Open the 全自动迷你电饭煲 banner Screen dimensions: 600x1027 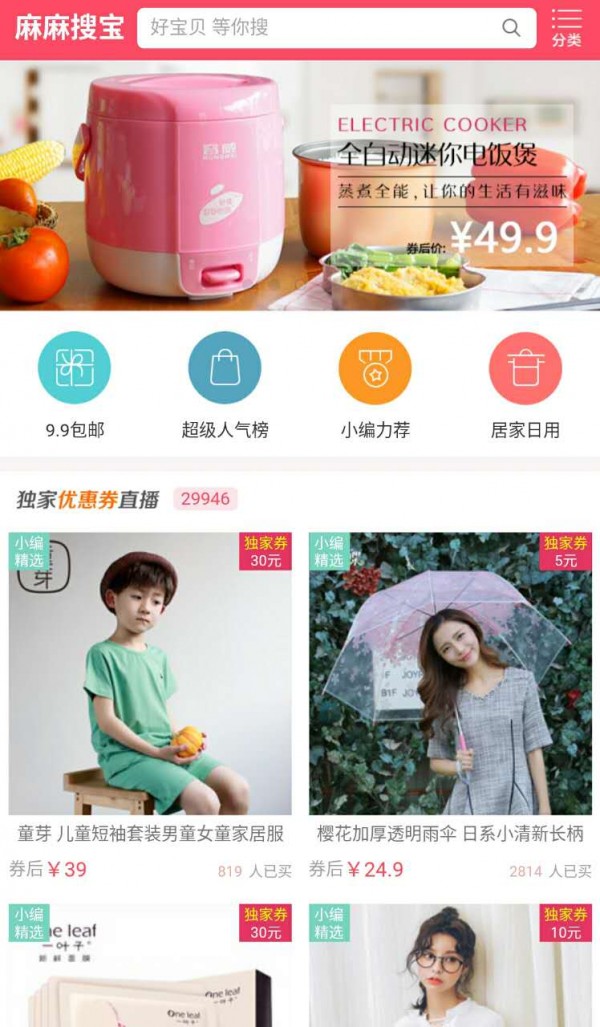300,185
